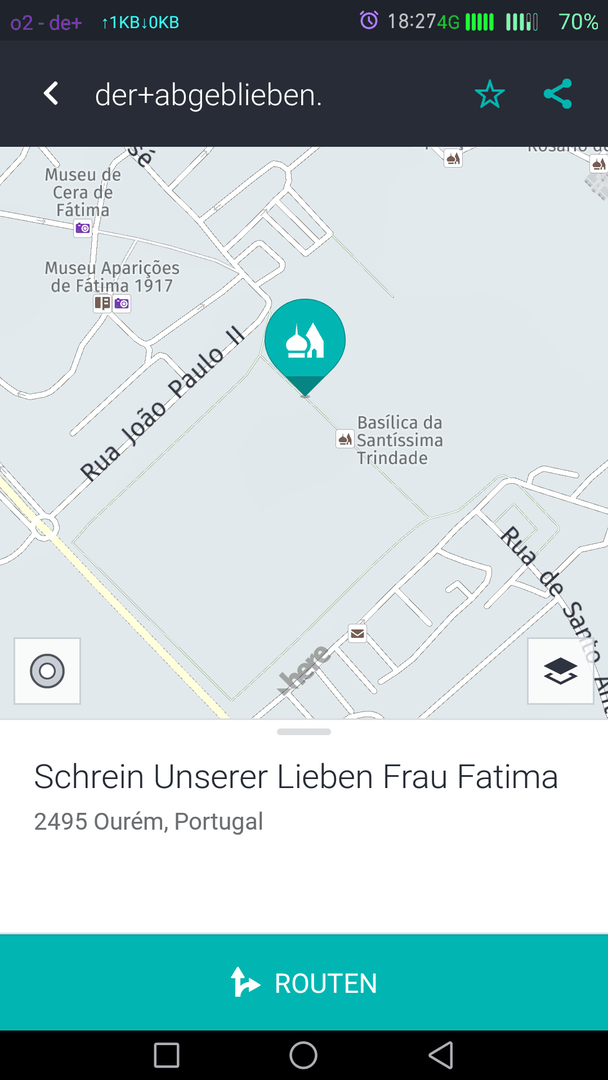Go back using the top-left arrow
Viewport: 608px width, 1080px height.
click(x=51, y=94)
